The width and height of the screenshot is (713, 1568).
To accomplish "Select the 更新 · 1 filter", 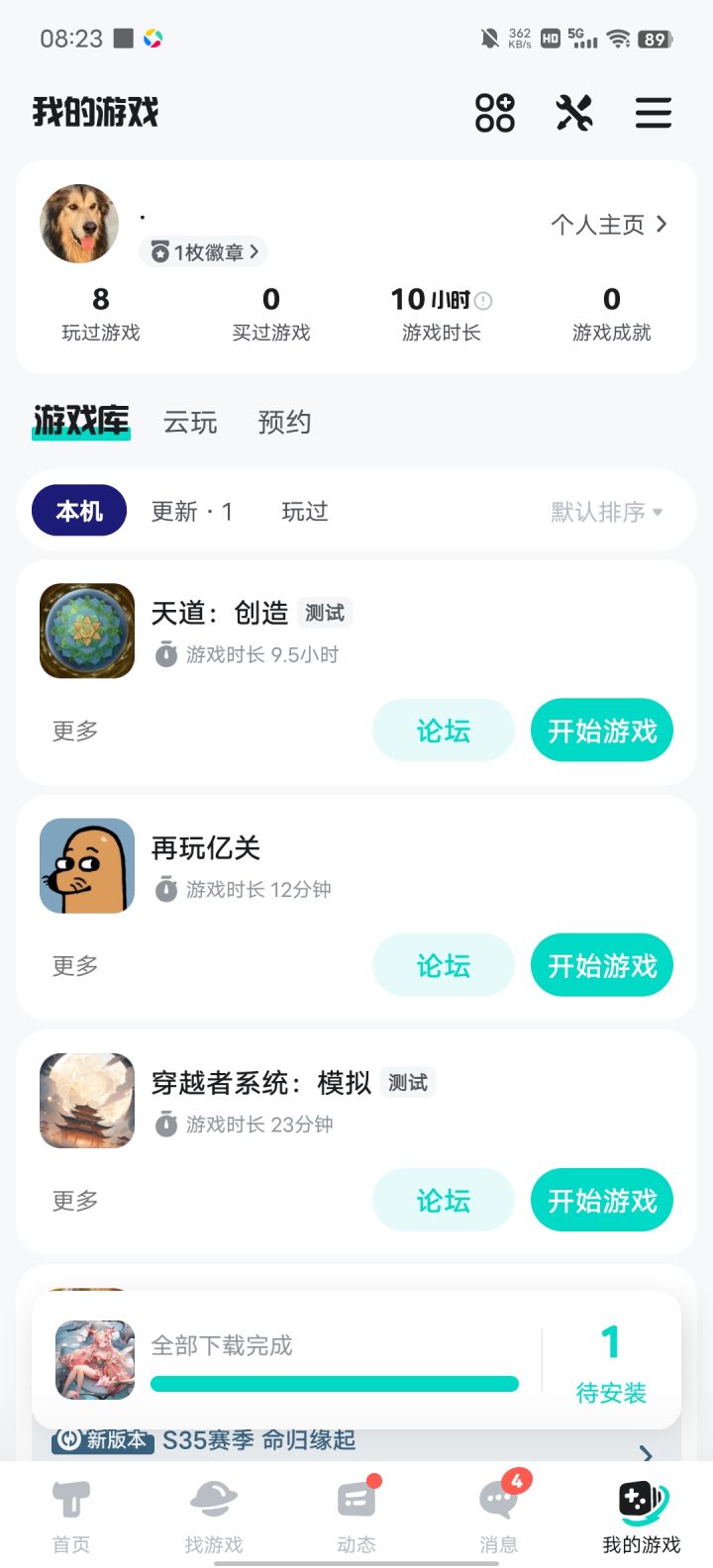I will pos(192,511).
